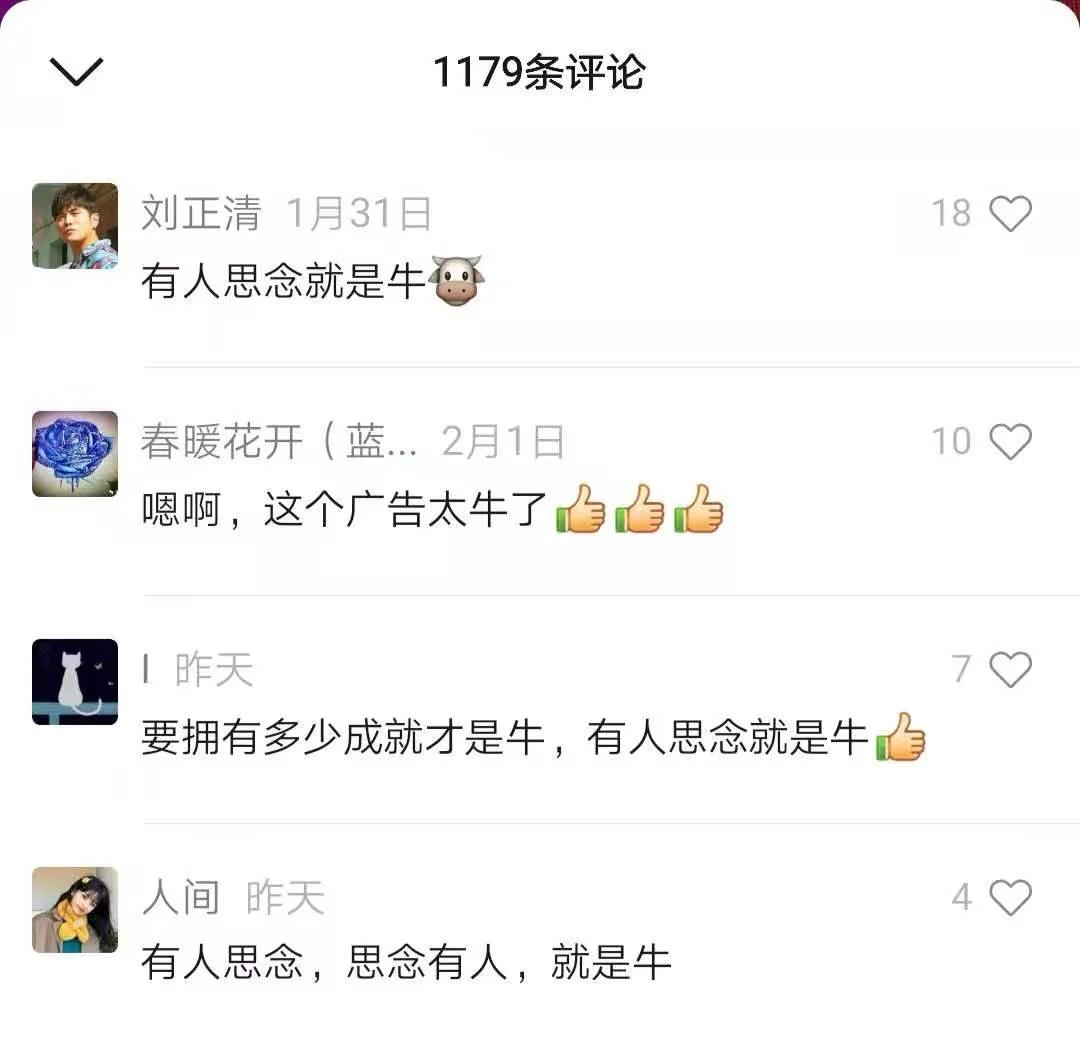The image size is (1080, 1046).
Task: Like 春暖花开's comment about the ad
Action: [x=1010, y=441]
